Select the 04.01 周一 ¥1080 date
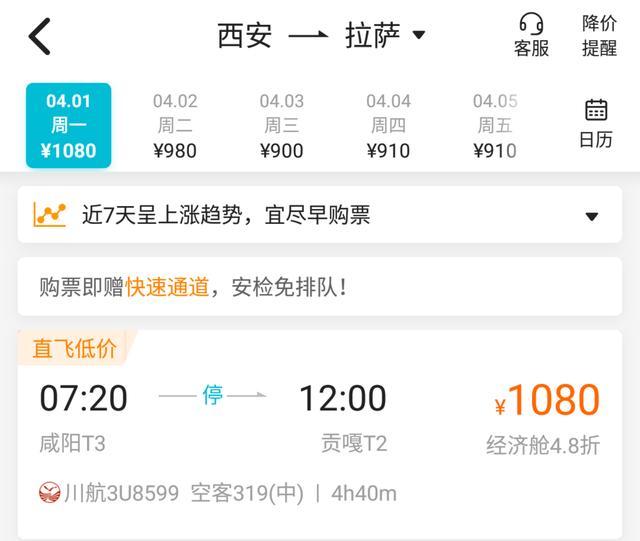 (68, 126)
